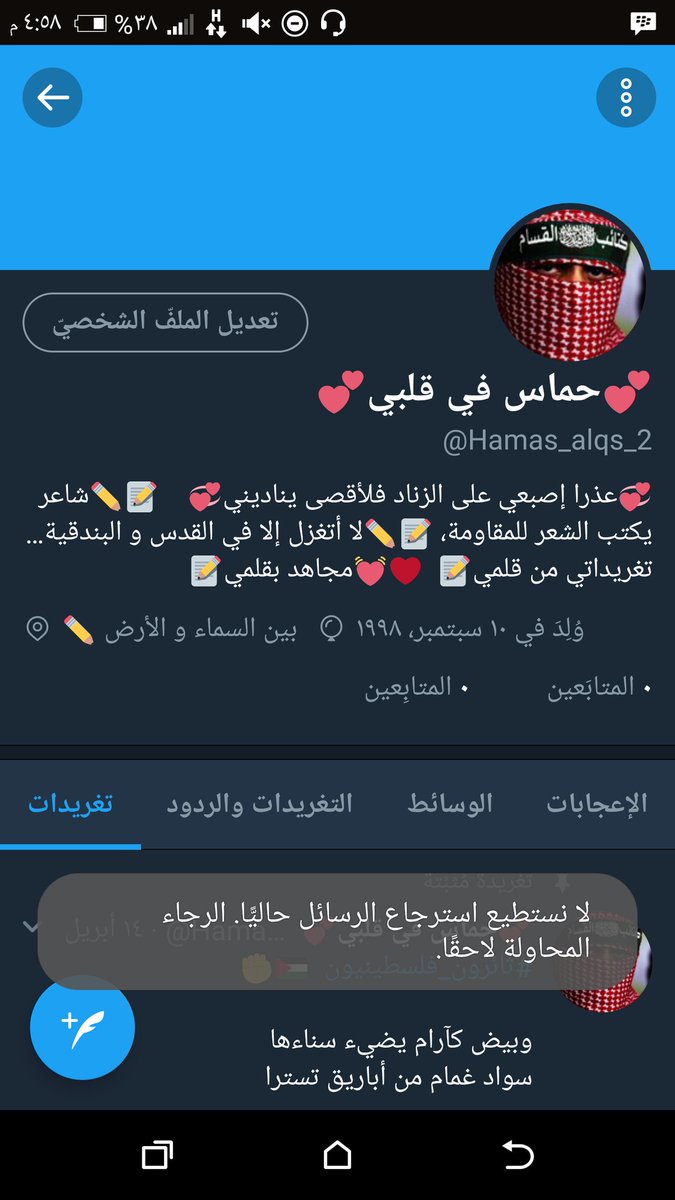
Task: Switch to the Likes tab (الإعجابات)
Action: coord(597,804)
